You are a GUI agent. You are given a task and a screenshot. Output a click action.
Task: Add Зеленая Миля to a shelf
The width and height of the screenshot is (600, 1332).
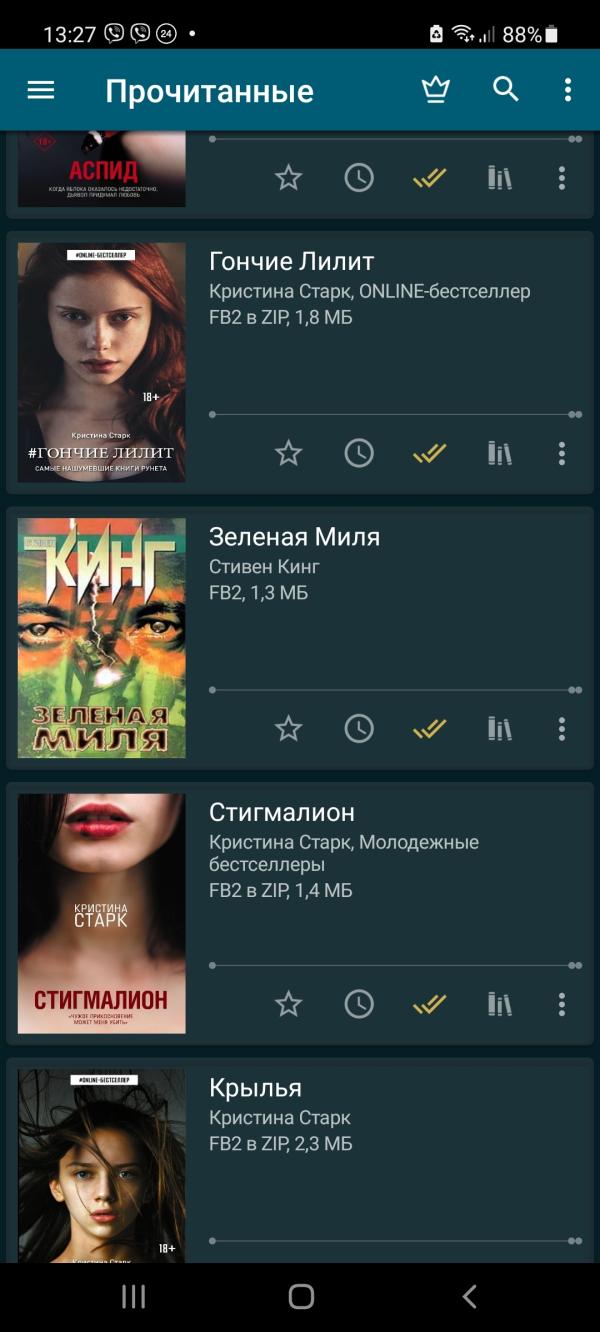[x=499, y=729]
